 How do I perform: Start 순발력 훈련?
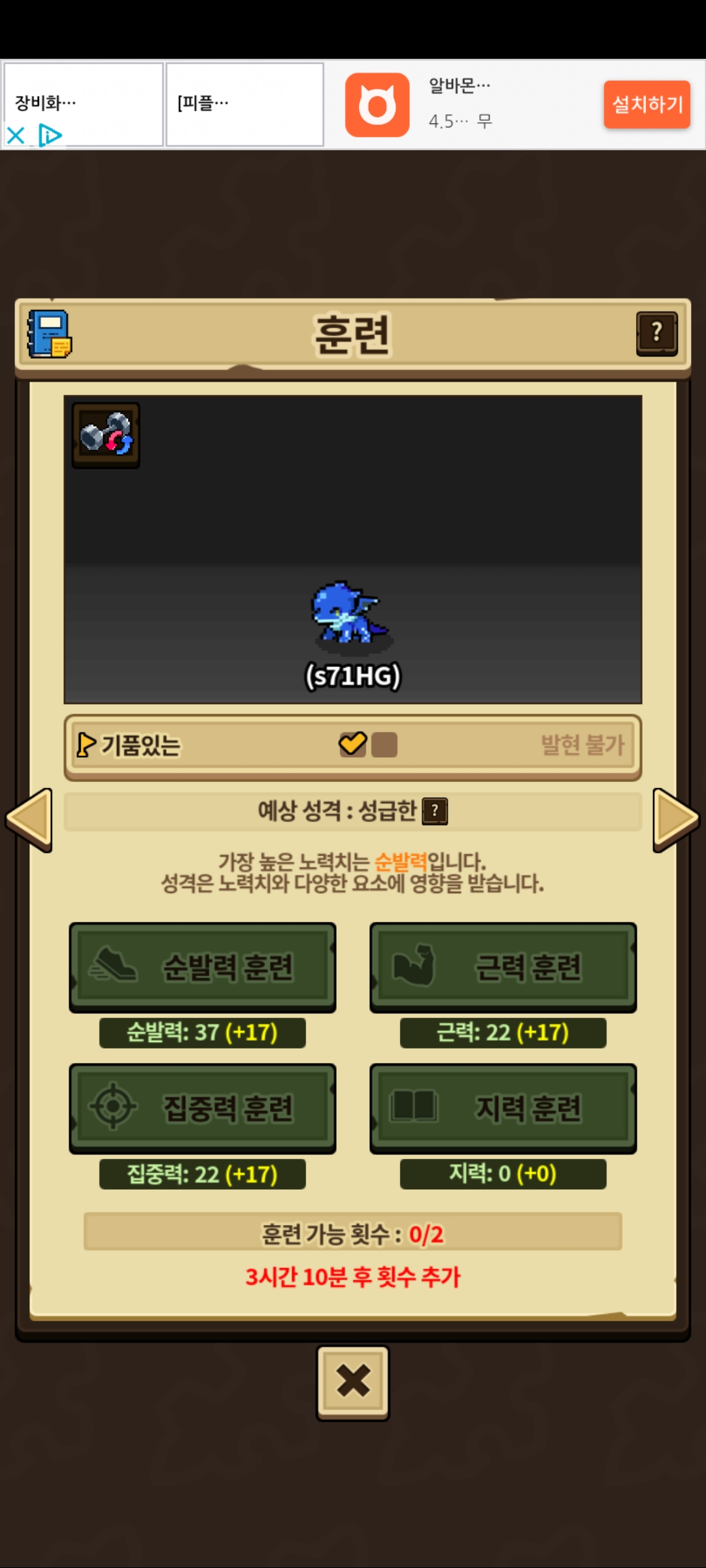(x=203, y=967)
